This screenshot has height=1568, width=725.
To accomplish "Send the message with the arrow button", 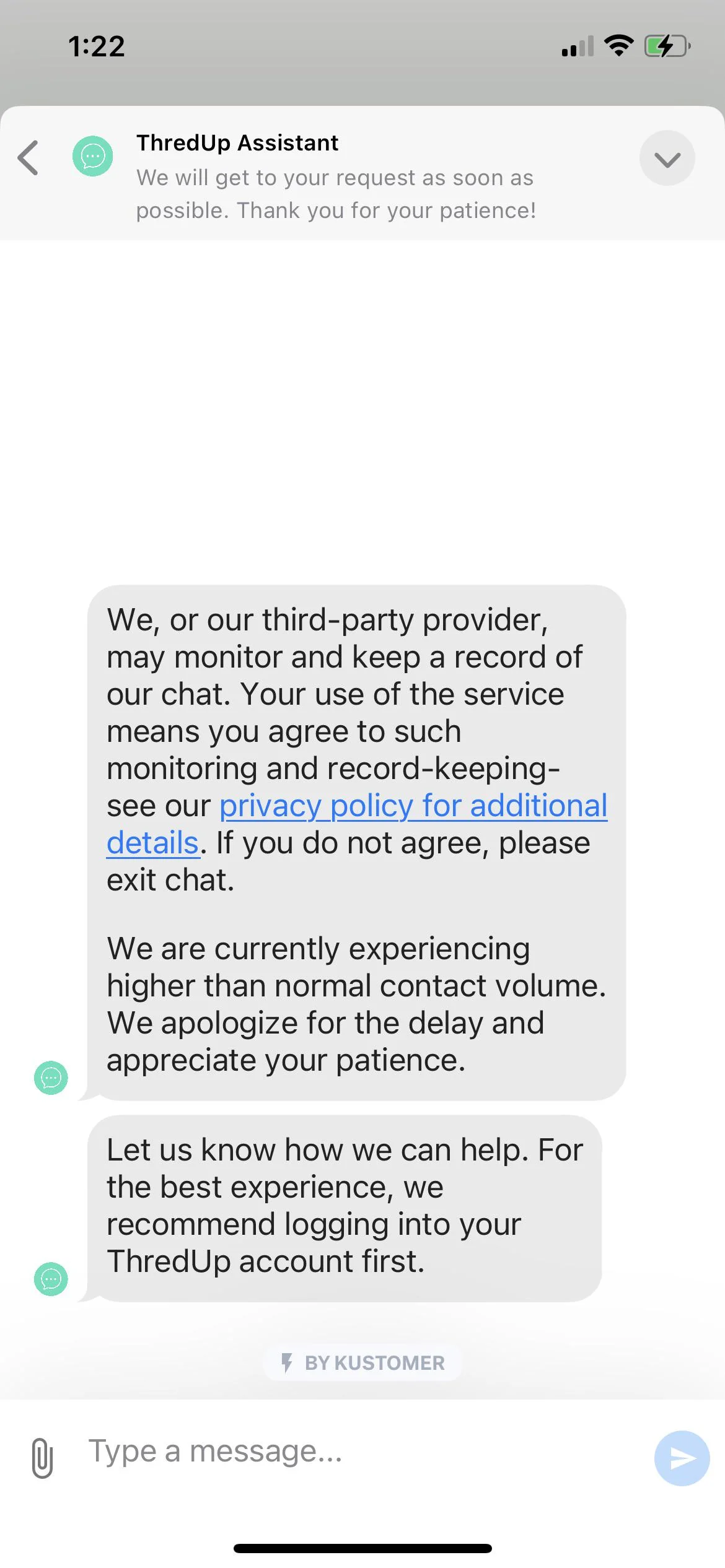I will pyautogui.click(x=682, y=1458).
